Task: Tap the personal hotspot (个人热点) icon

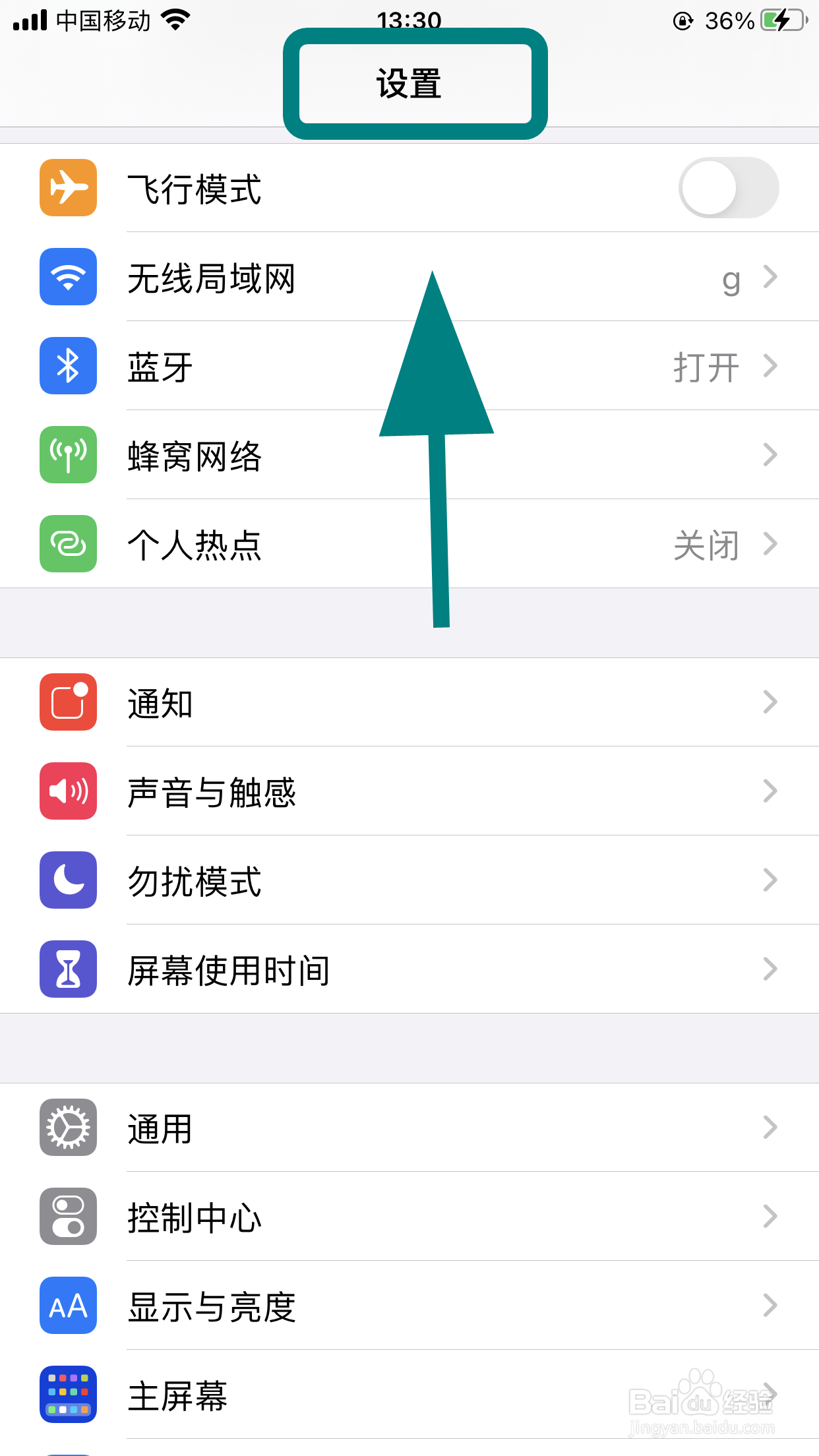Action: point(68,544)
